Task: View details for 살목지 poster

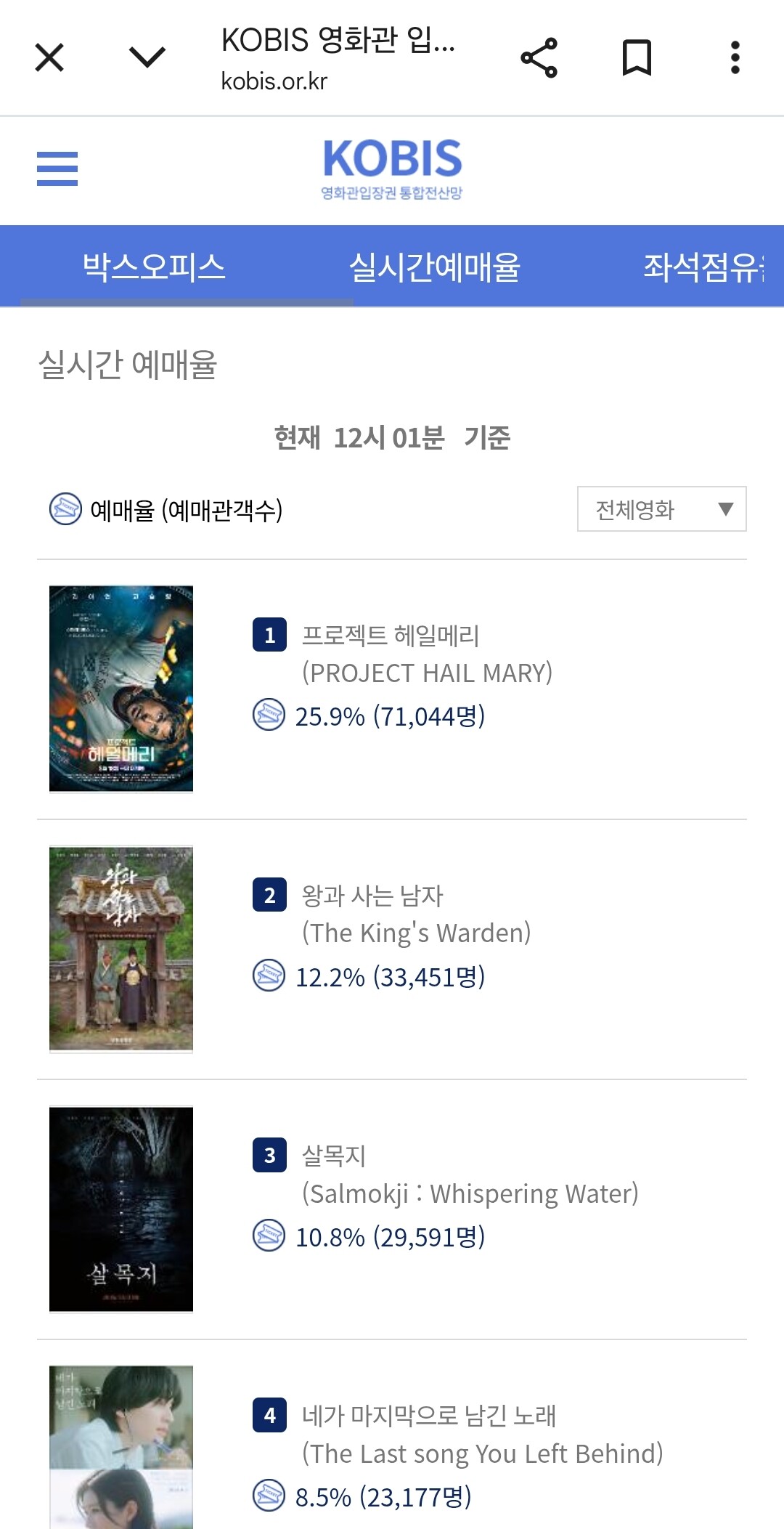Action: click(121, 1209)
